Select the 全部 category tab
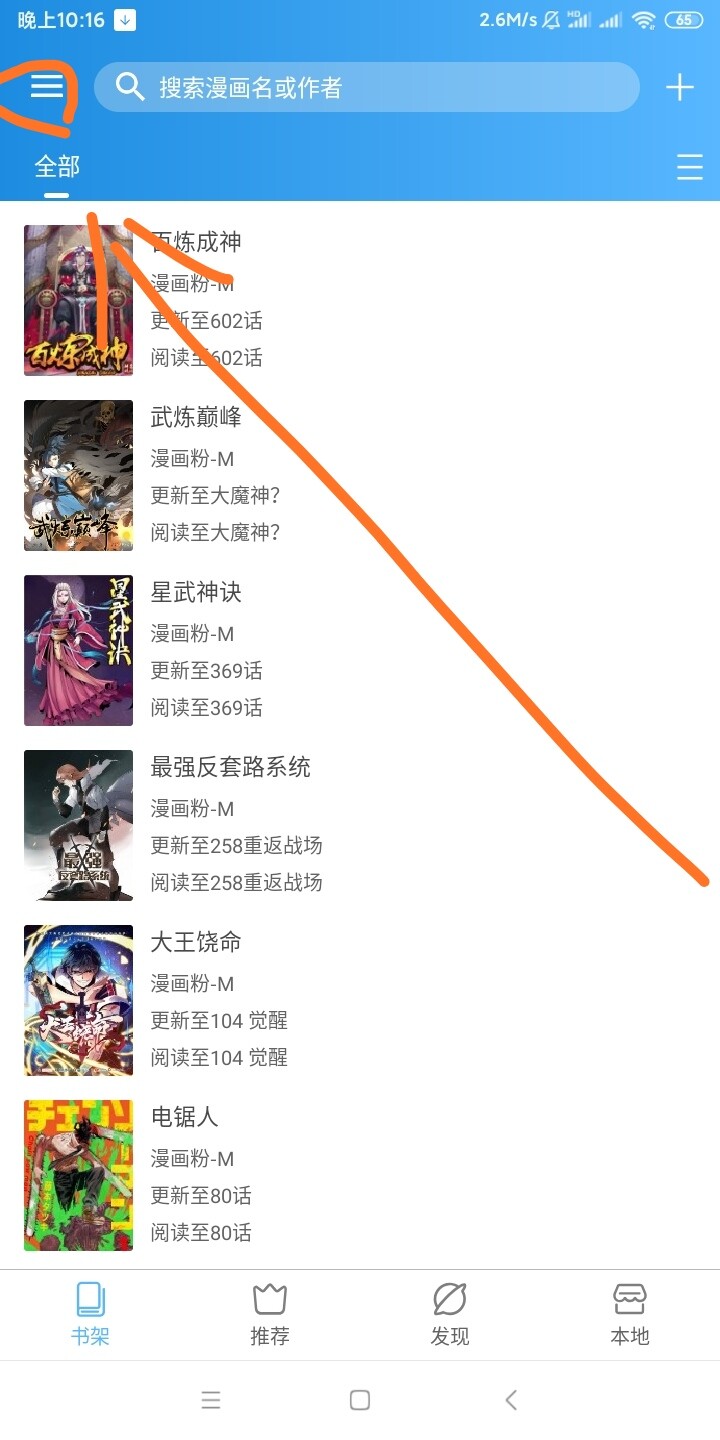 (x=57, y=167)
